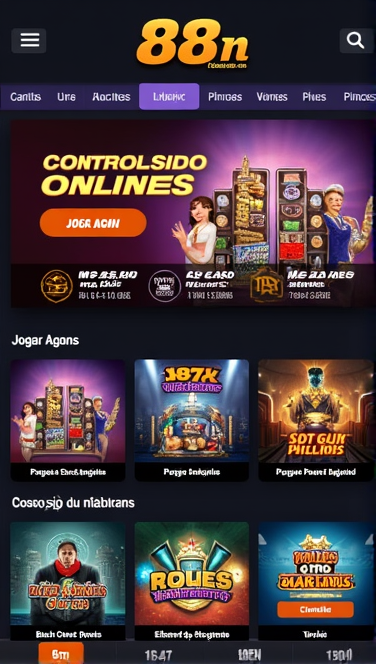This screenshot has height=664, width=376.
Task: Open the Vomes tab
Action: (x=272, y=97)
